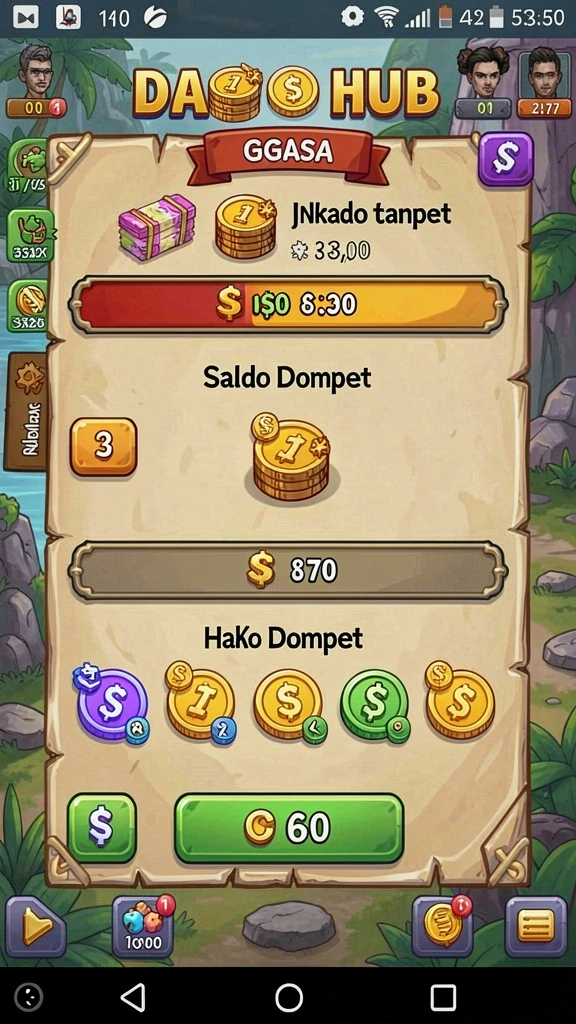Image resolution: width=576 pixels, height=1024 pixels.
Task: Open the coin icon with the red badge
Action: coord(443,926)
